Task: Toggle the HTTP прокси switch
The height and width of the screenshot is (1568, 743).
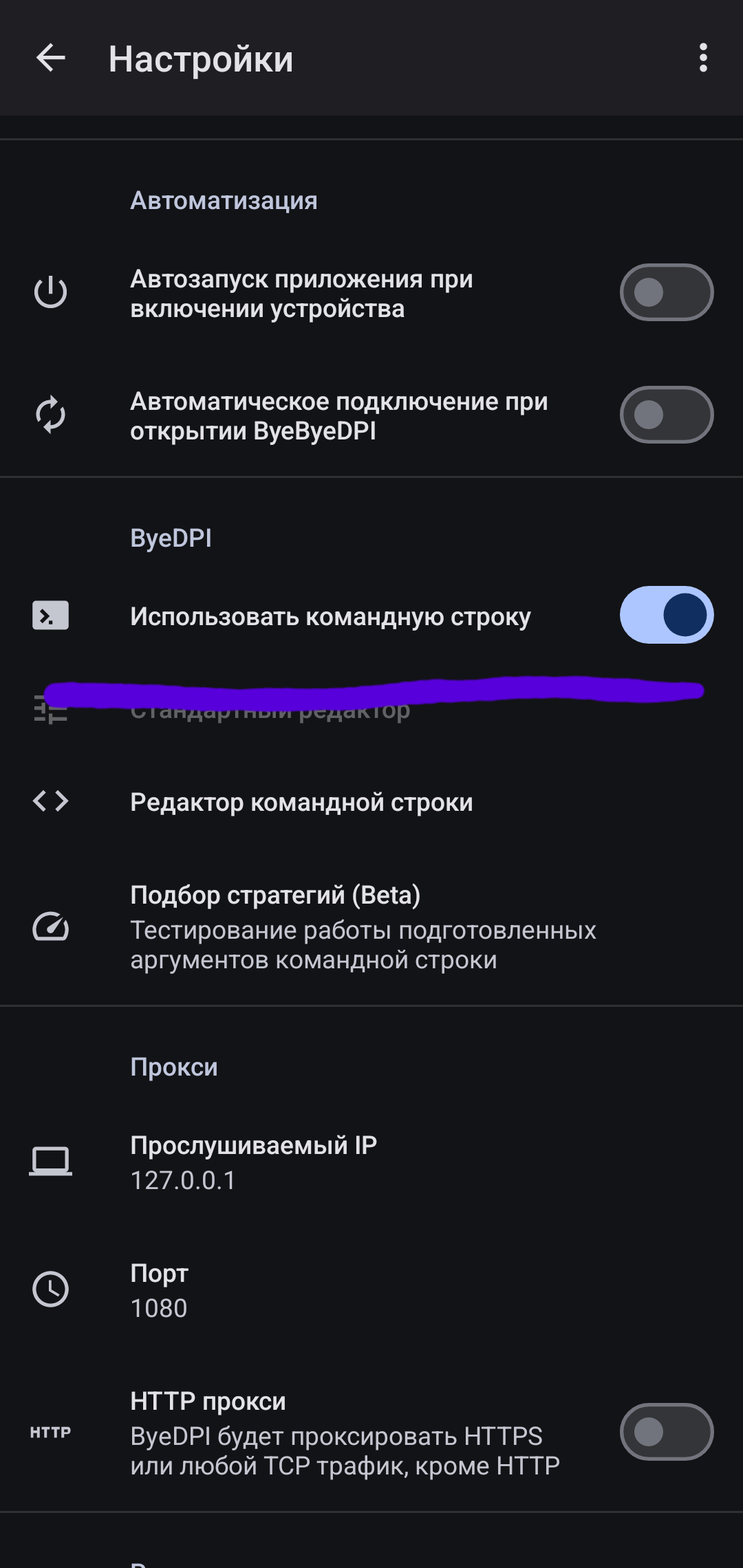Action: tap(666, 1432)
